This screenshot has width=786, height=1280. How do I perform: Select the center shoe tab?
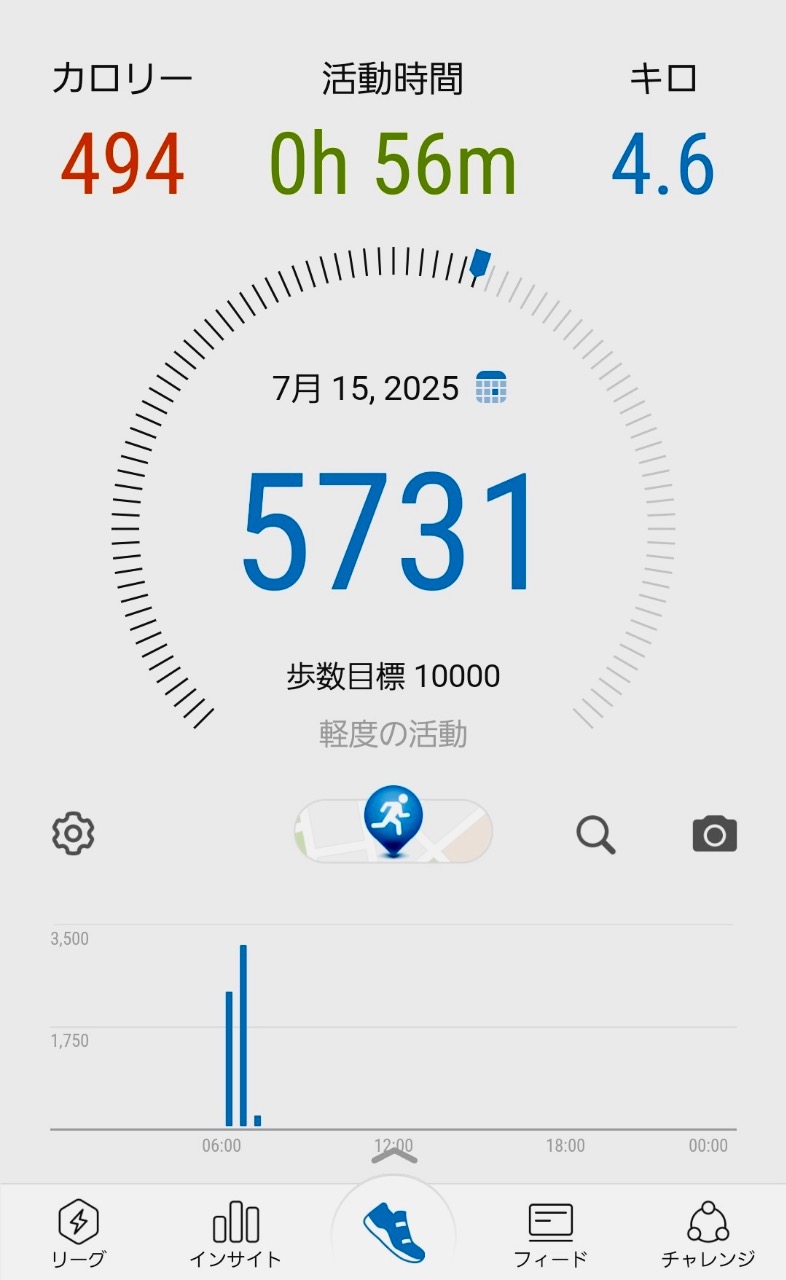[393, 1232]
